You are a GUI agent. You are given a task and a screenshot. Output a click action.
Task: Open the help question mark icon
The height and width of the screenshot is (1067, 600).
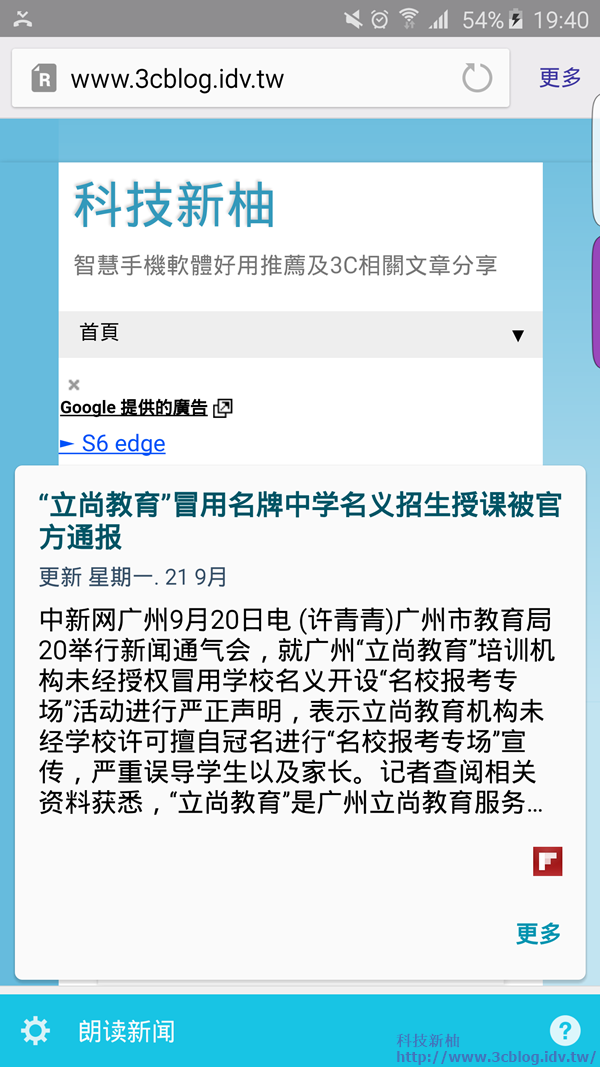tap(564, 1030)
